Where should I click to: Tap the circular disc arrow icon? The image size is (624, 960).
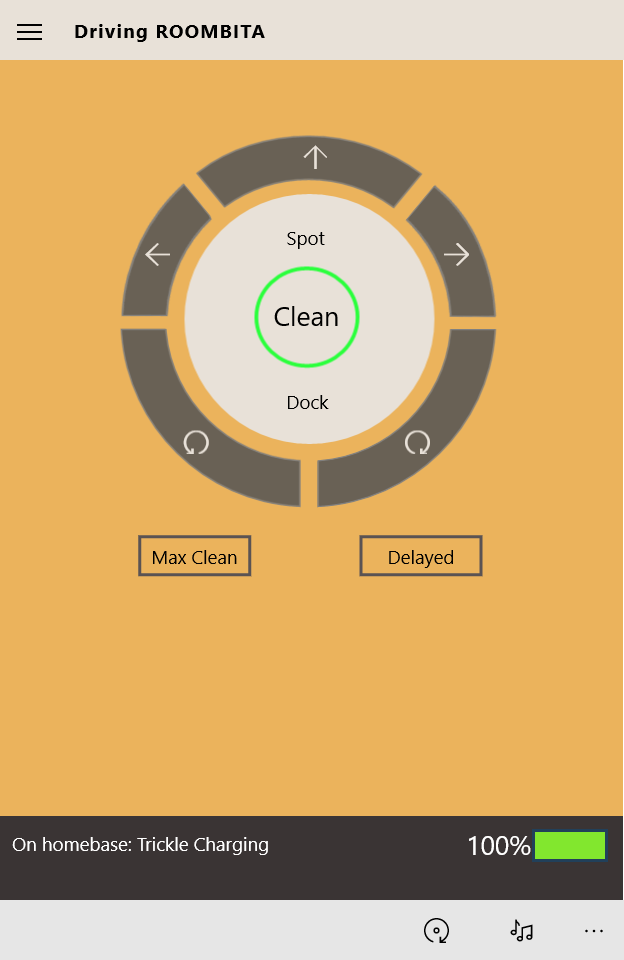click(x=436, y=931)
